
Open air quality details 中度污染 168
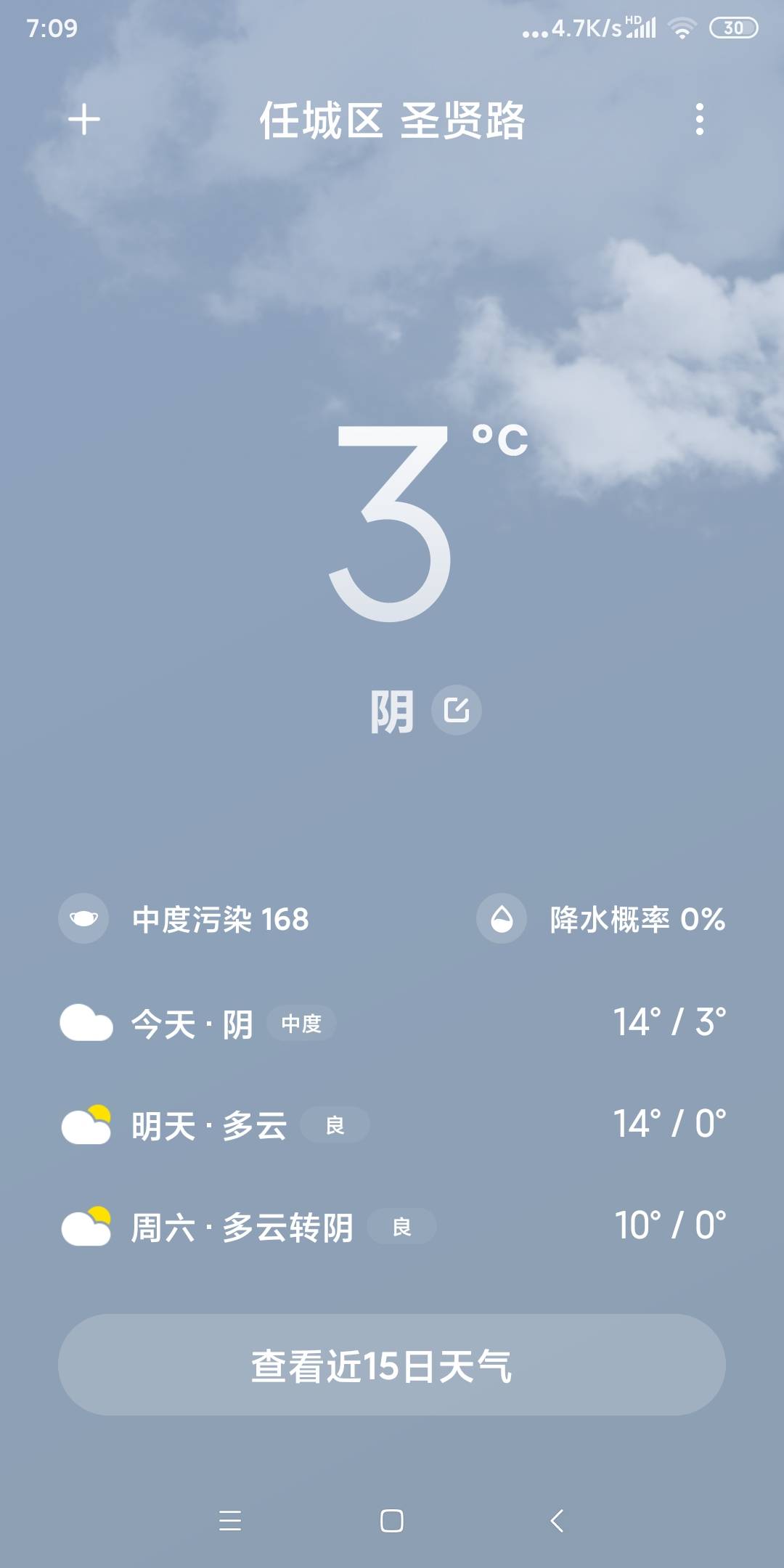click(185, 919)
